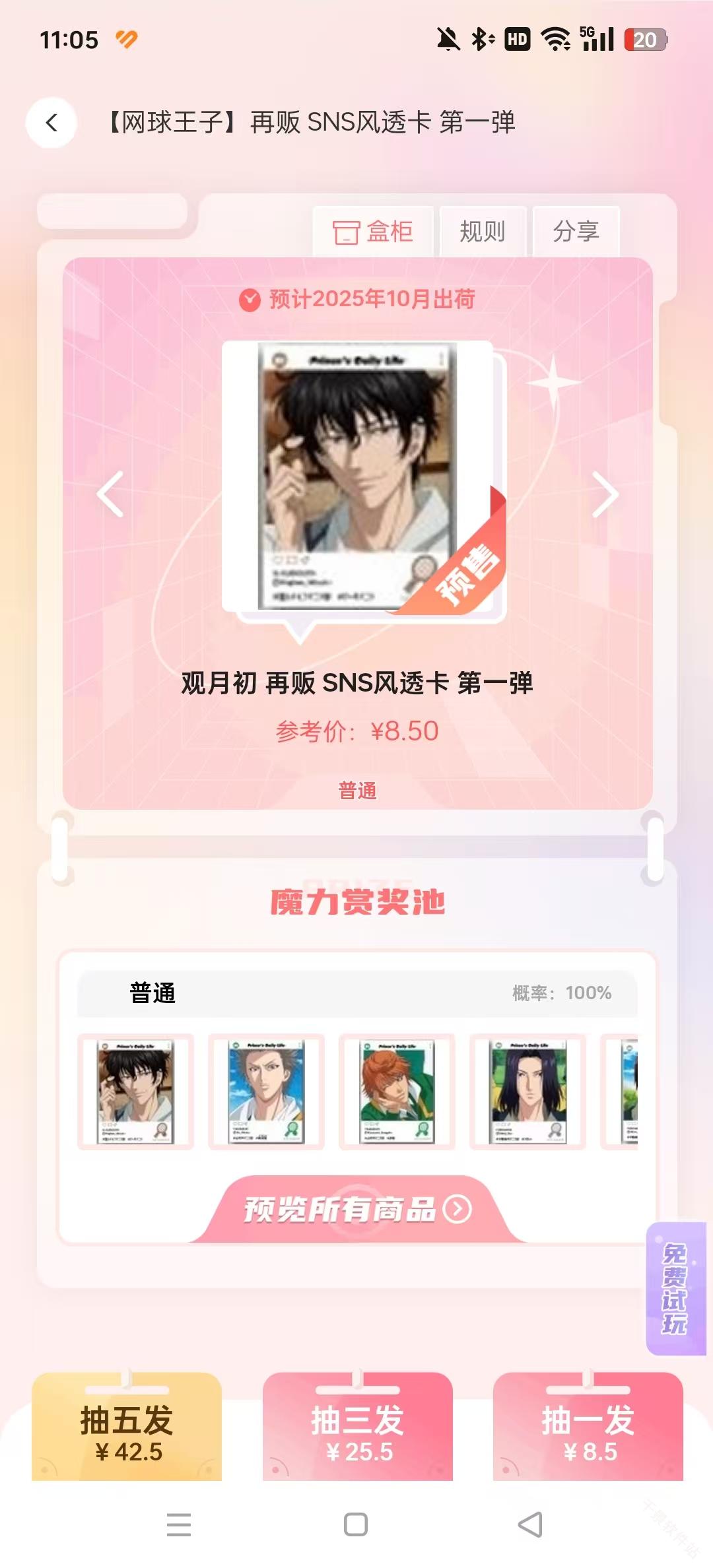View the 规则 rules
Screen dimensions: 713x1568
click(483, 232)
